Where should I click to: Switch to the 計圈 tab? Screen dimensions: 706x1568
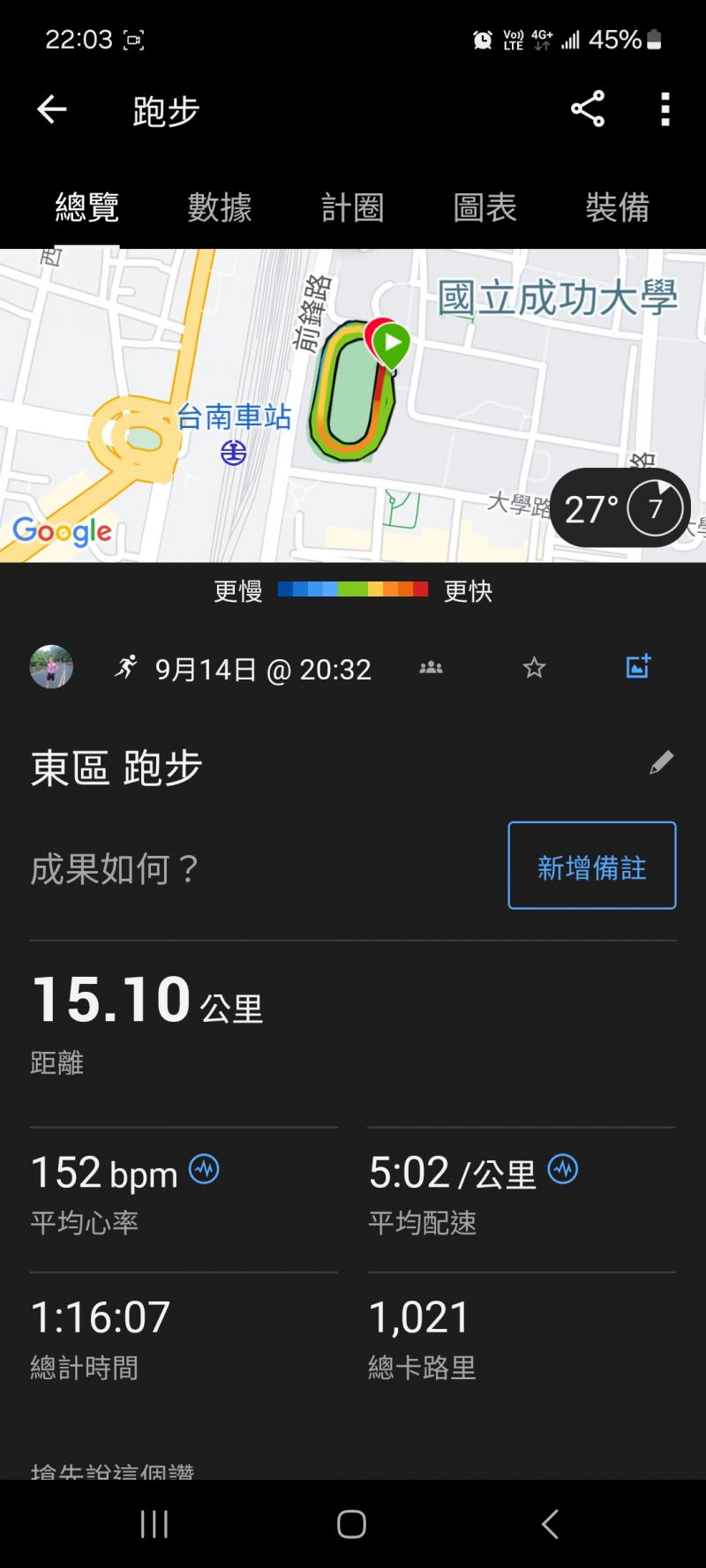[352, 208]
